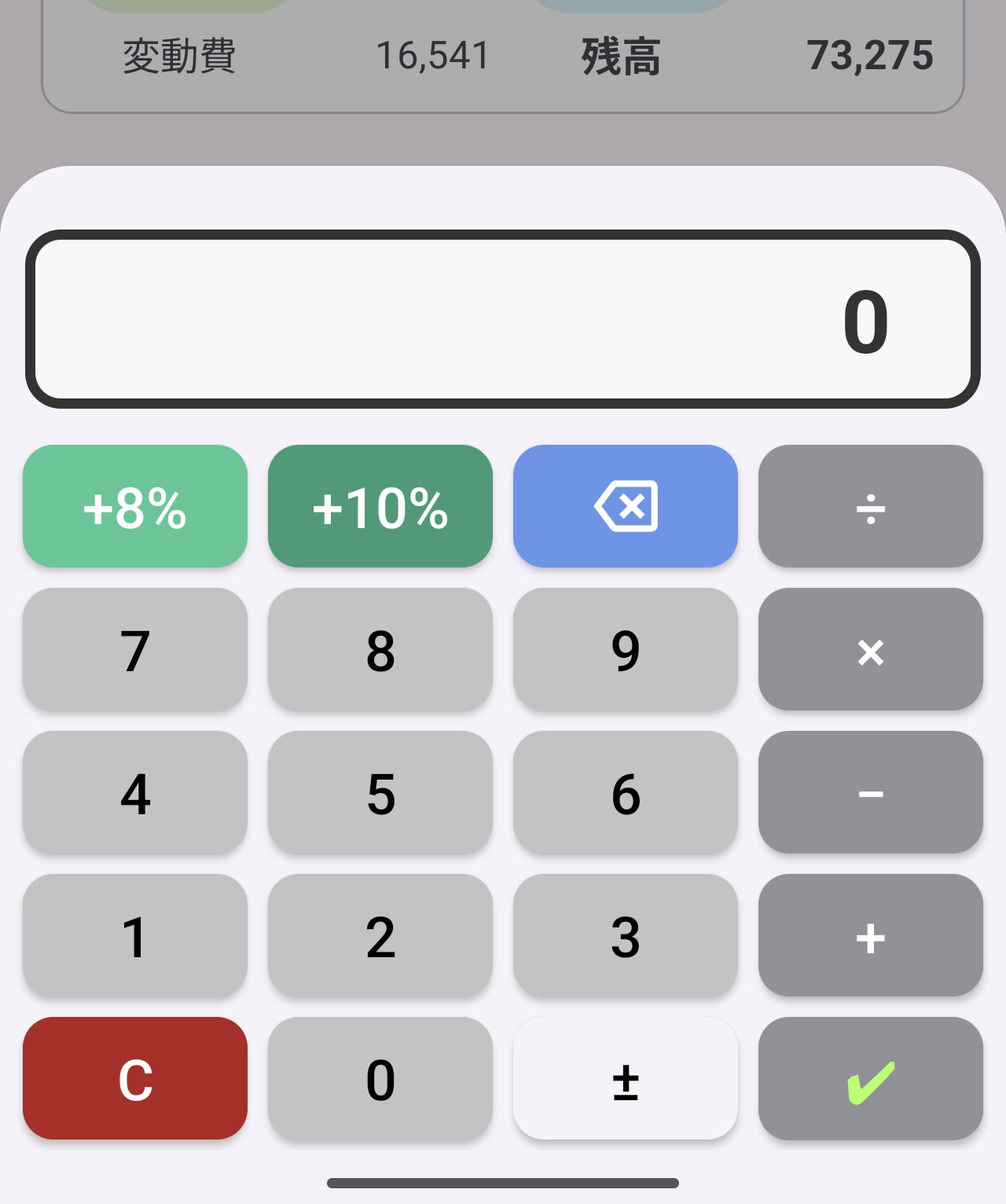This screenshot has width=1006, height=1204.
Task: Tap the 1 key
Action: click(135, 936)
